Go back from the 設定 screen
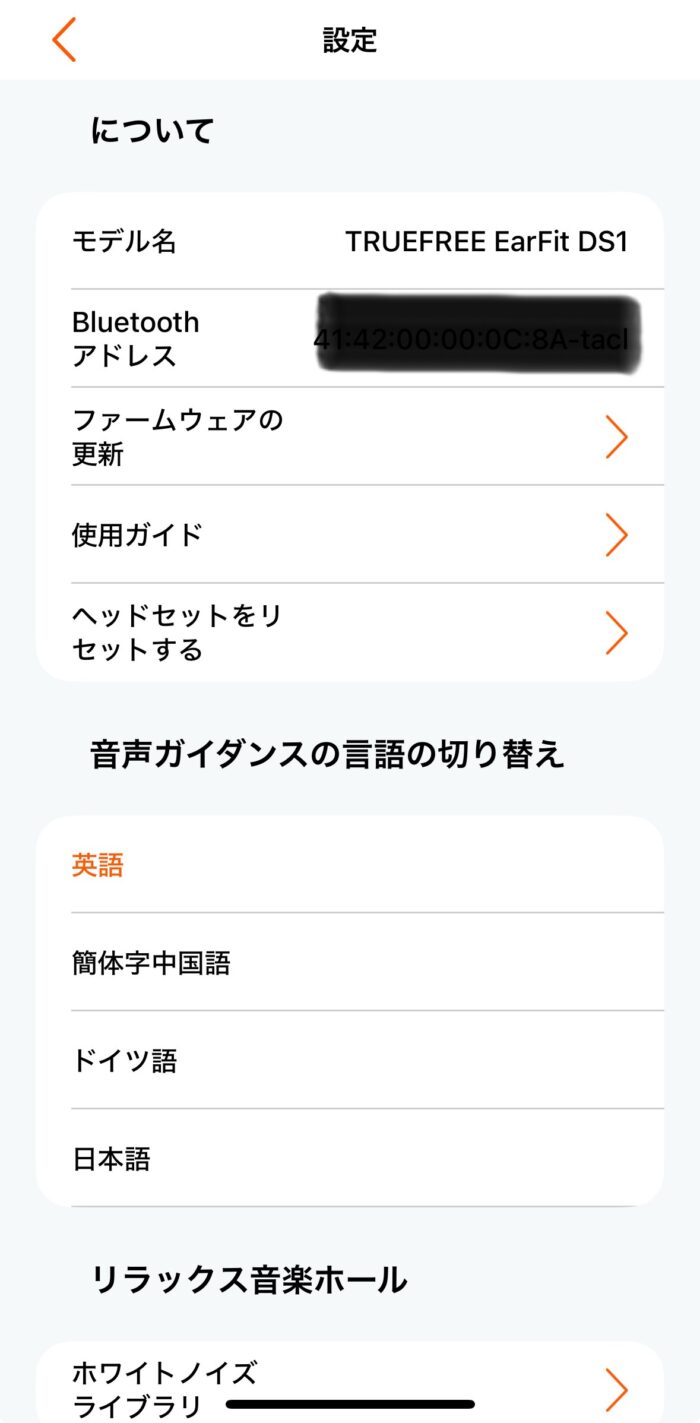Image resolution: width=700 pixels, height=1423 pixels. (x=64, y=40)
